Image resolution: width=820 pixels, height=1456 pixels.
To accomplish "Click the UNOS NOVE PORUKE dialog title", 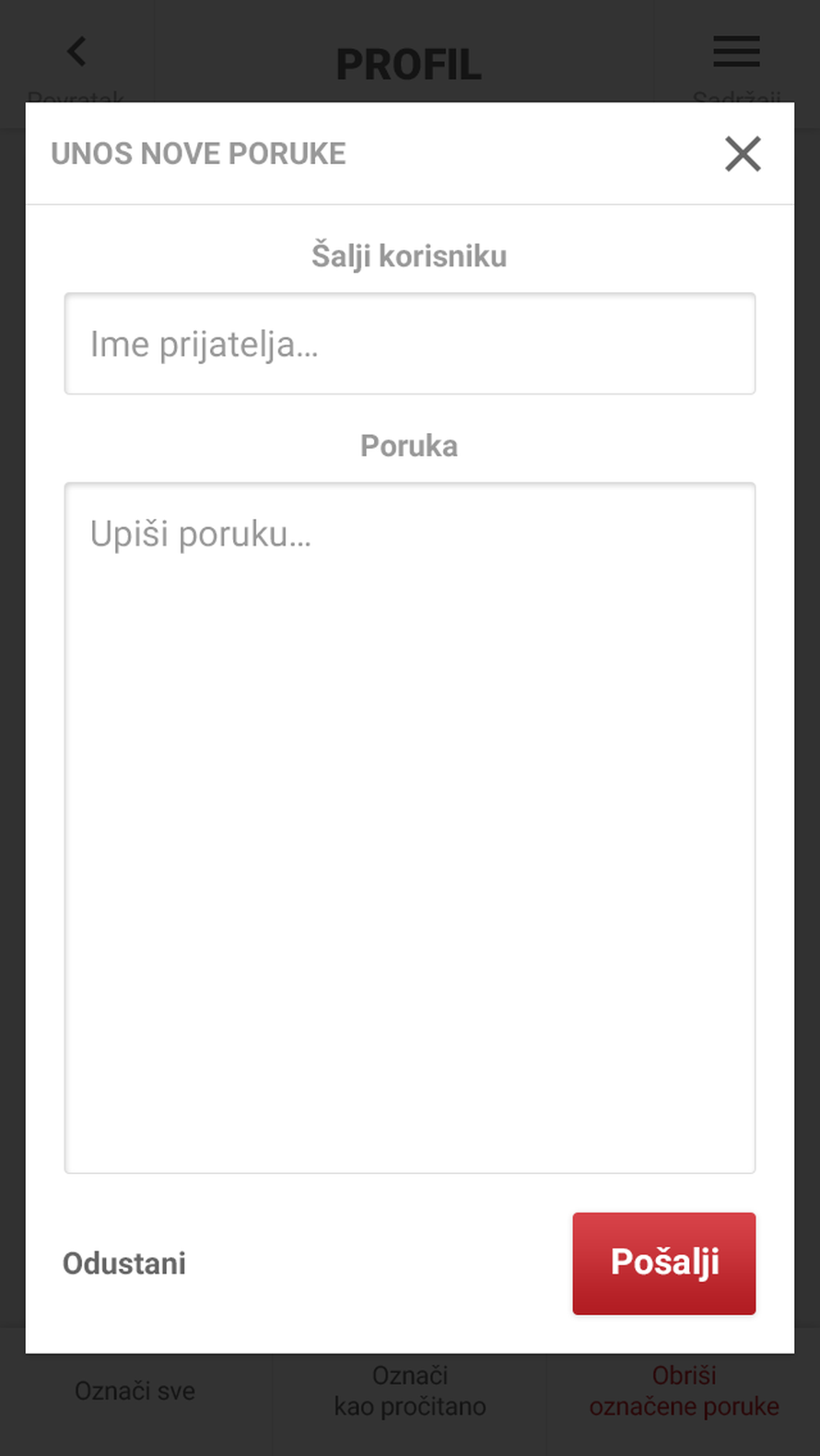I will 199,154.
